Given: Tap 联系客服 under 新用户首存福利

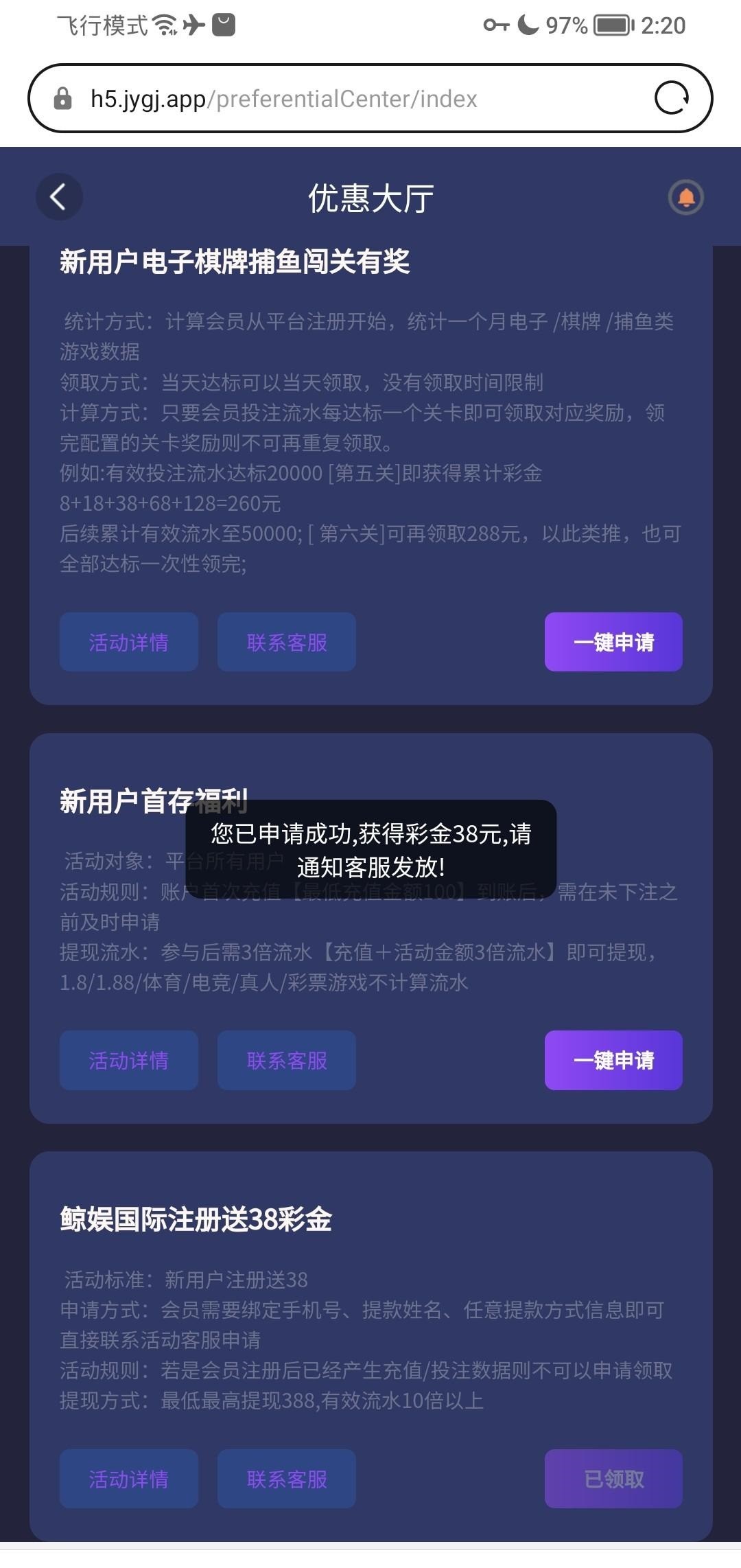Looking at the screenshot, I should (x=287, y=1060).
